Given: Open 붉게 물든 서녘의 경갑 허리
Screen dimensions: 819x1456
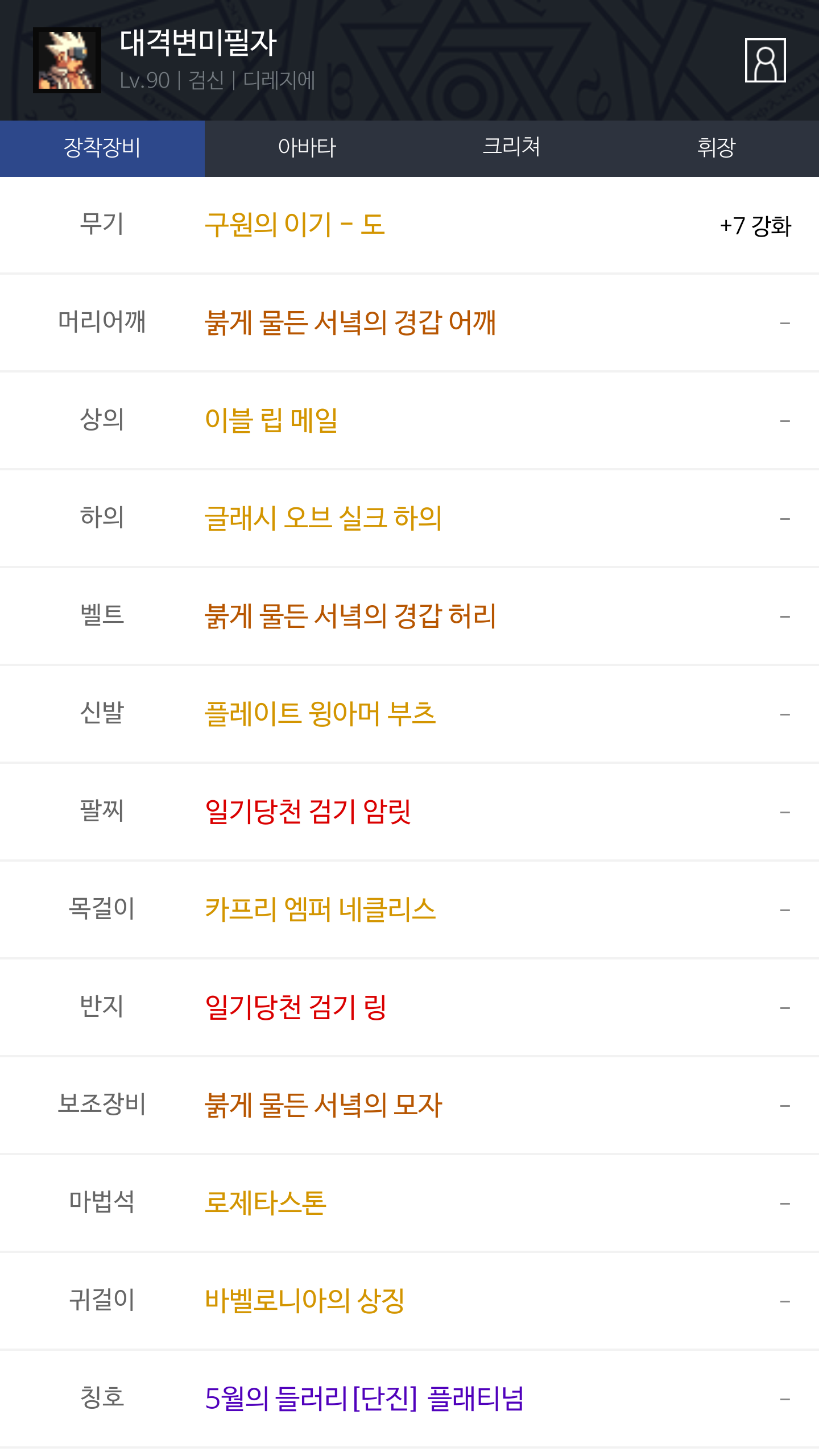Looking at the screenshot, I should tap(350, 616).
